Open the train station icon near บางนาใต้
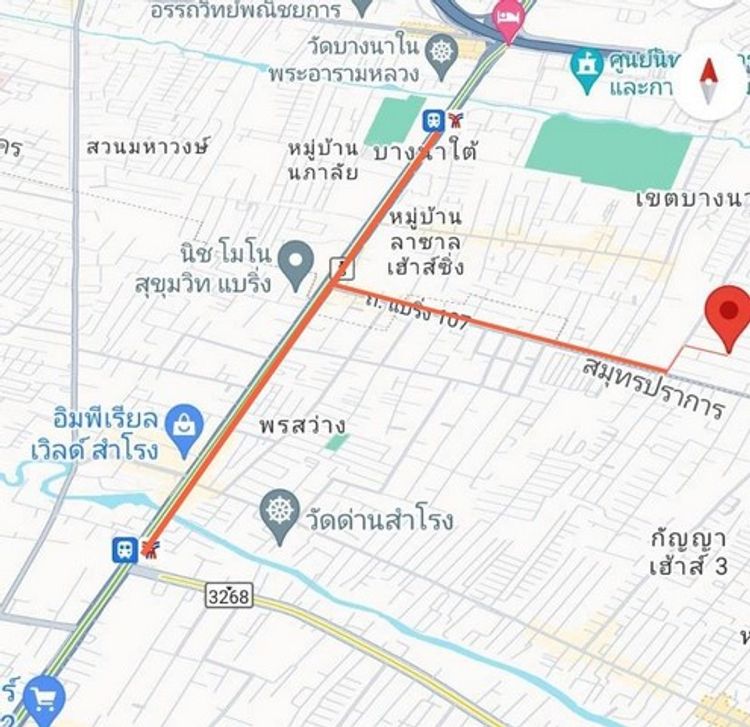 click(434, 120)
